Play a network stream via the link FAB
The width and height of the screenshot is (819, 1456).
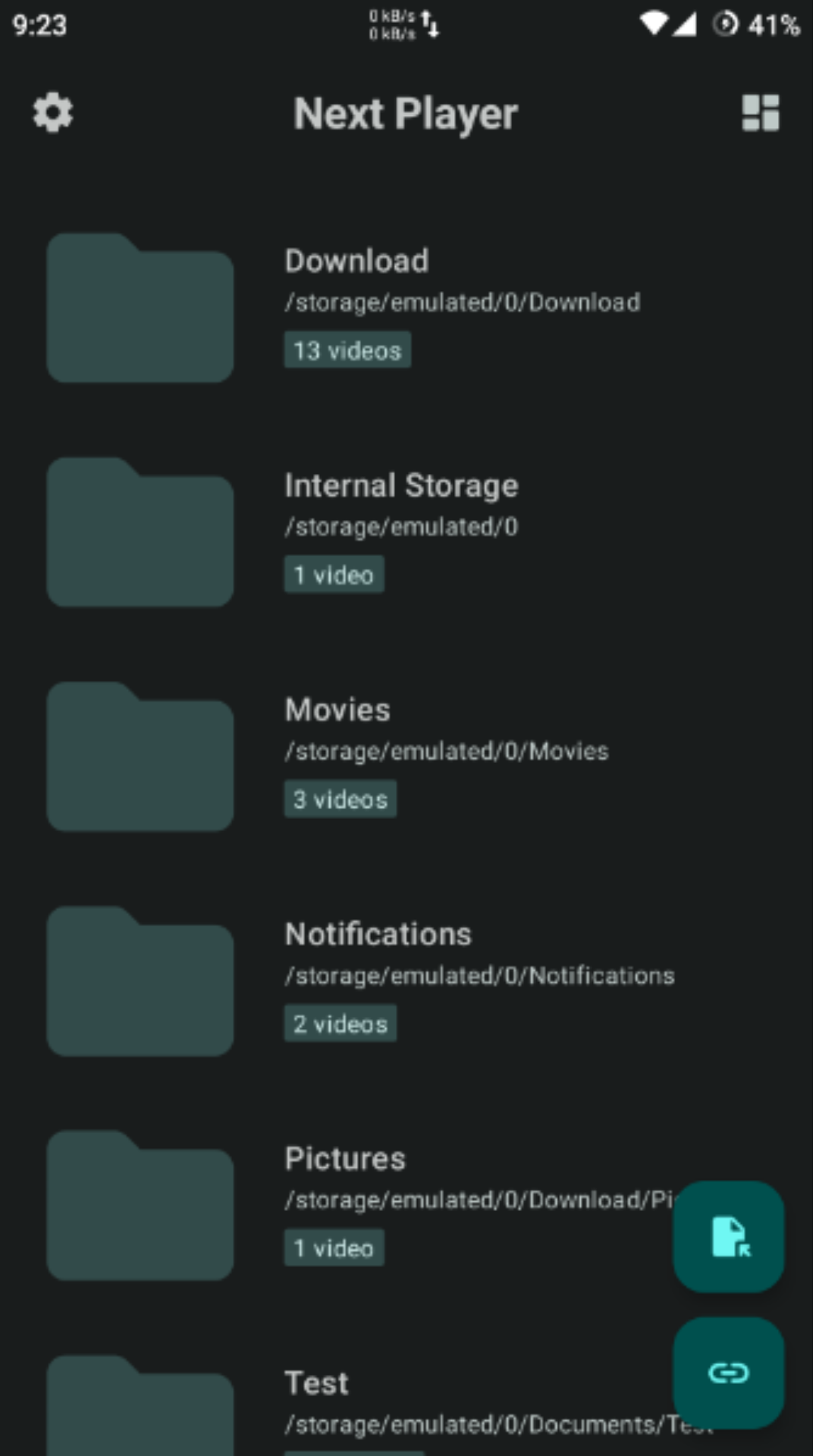(x=727, y=1371)
